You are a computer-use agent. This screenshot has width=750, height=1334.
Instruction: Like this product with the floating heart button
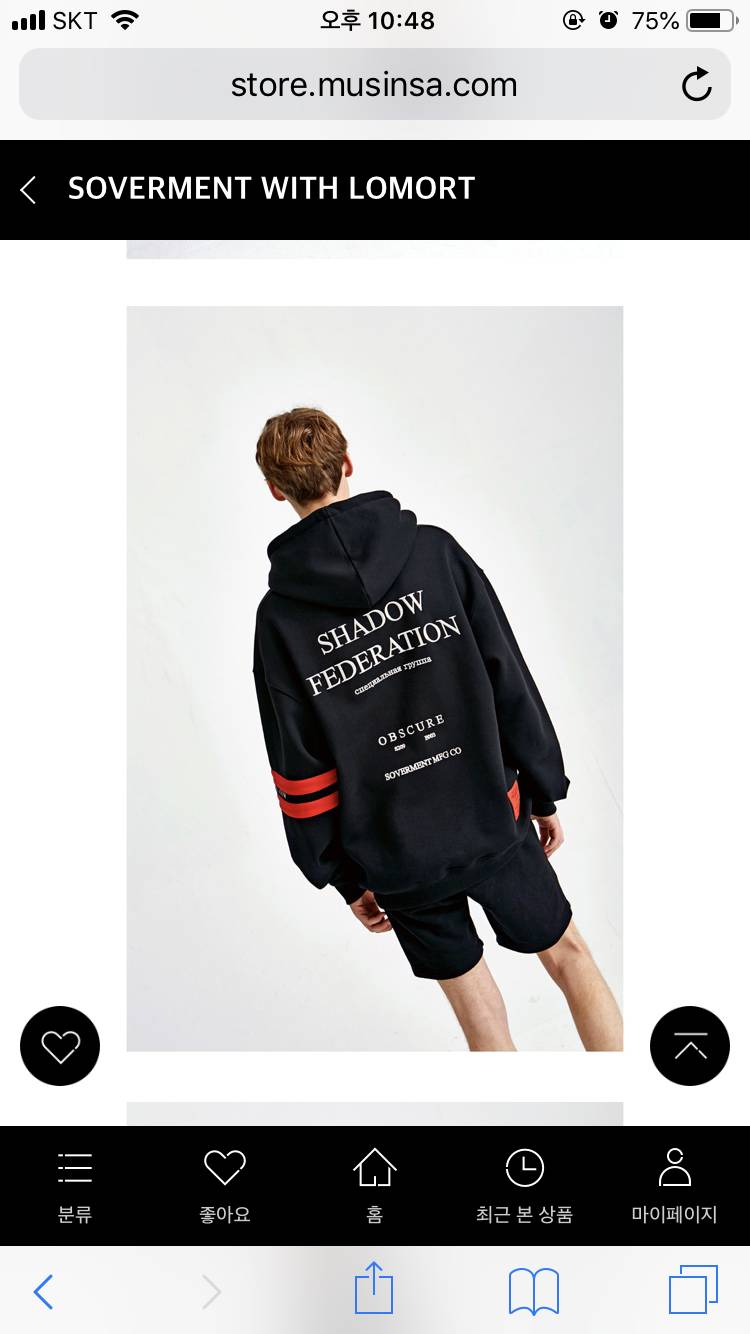pyautogui.click(x=60, y=1046)
